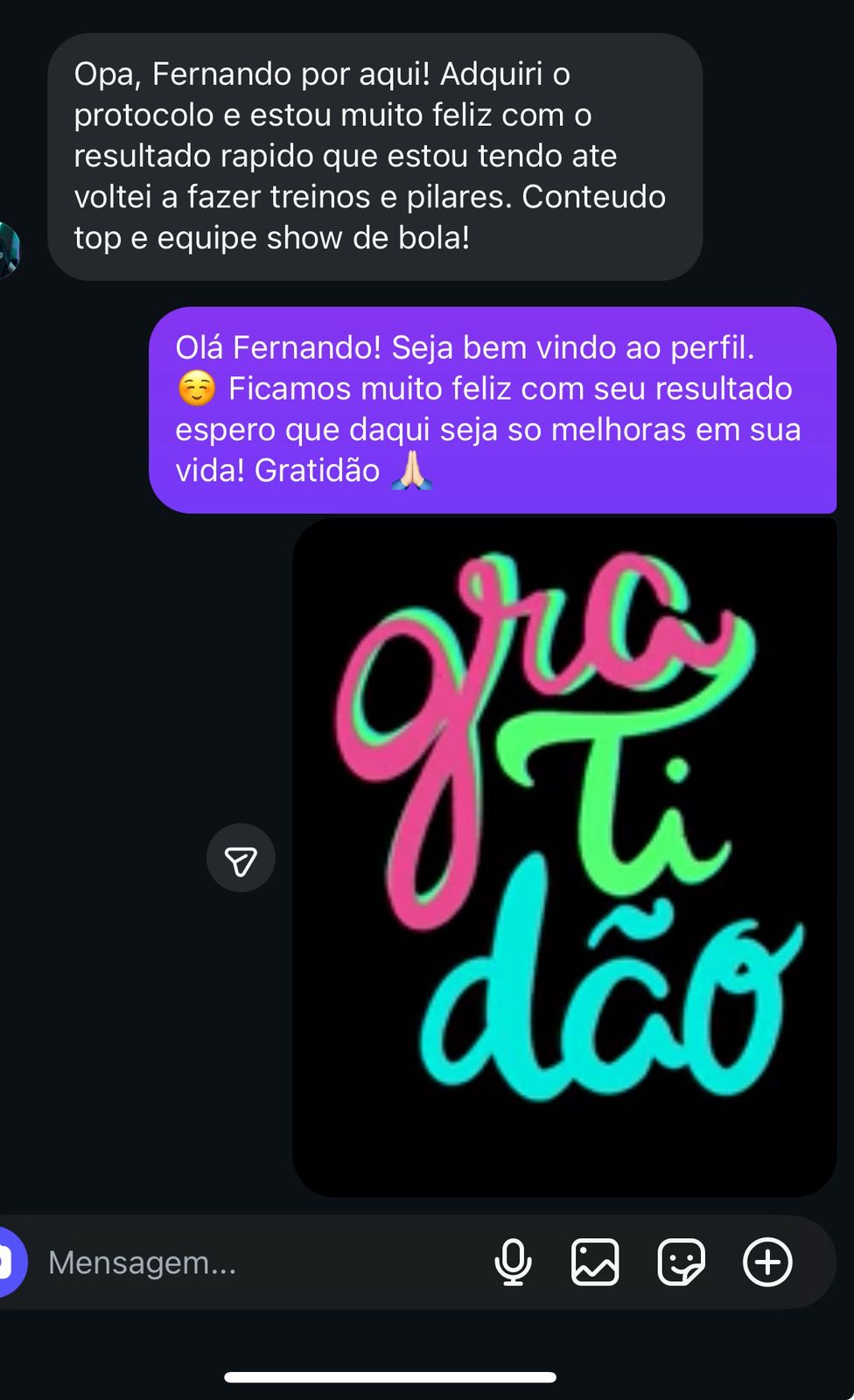This screenshot has width=854, height=1400.
Task: Record a voice message with the microphone
Action: (513, 1263)
